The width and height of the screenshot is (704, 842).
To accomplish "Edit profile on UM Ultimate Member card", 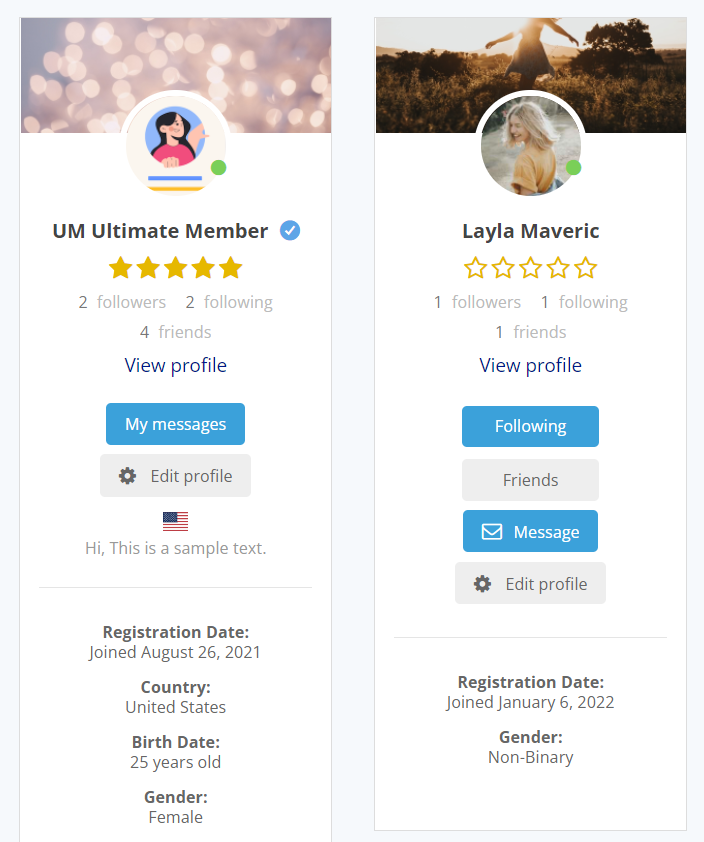I will (175, 476).
